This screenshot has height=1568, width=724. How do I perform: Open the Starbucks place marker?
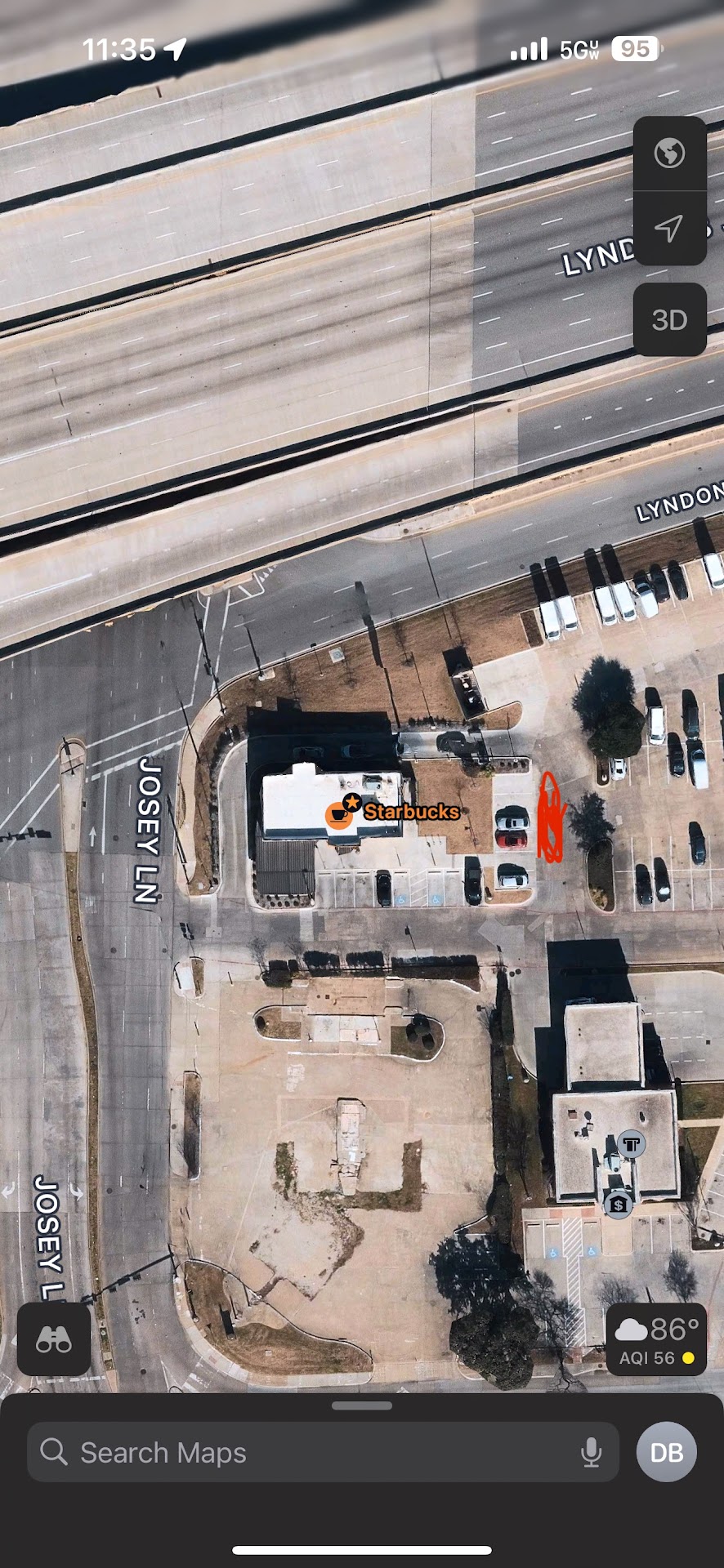341,813
